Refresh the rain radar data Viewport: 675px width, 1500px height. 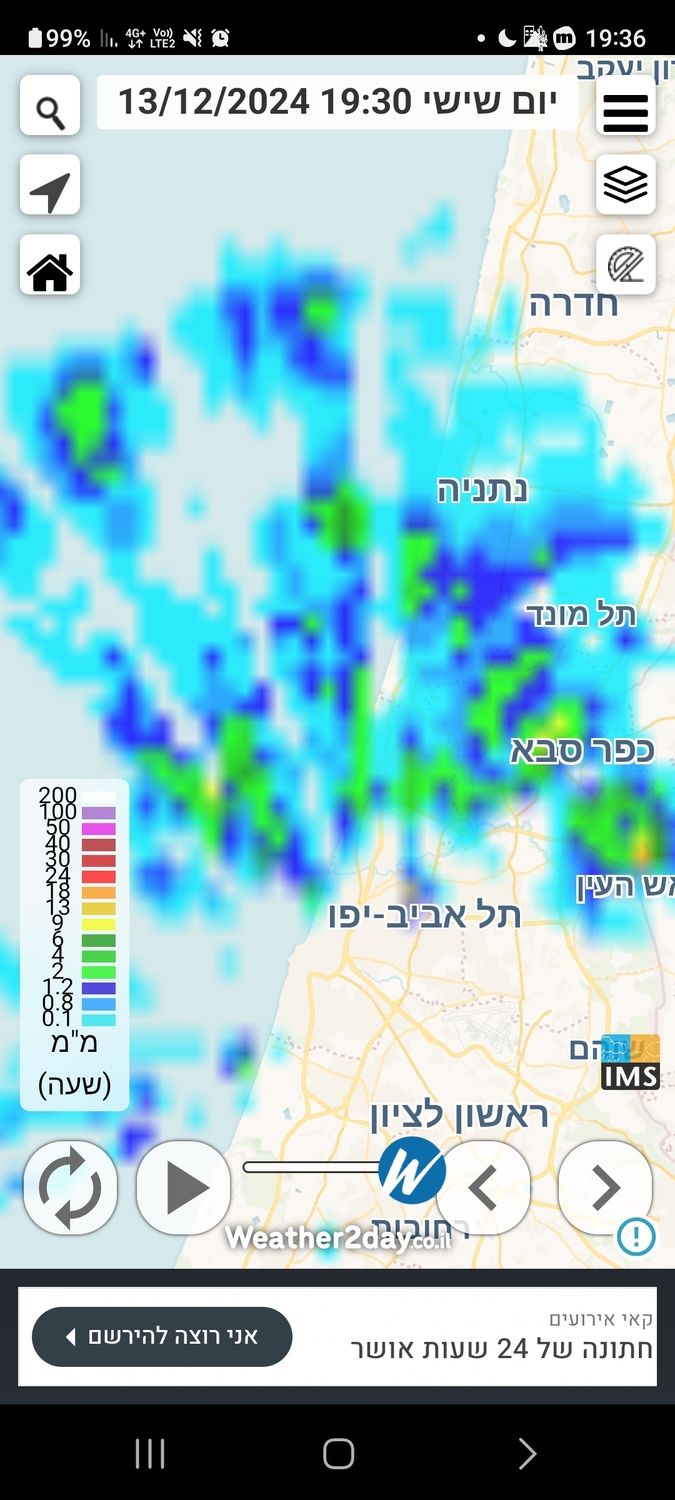coord(70,1188)
